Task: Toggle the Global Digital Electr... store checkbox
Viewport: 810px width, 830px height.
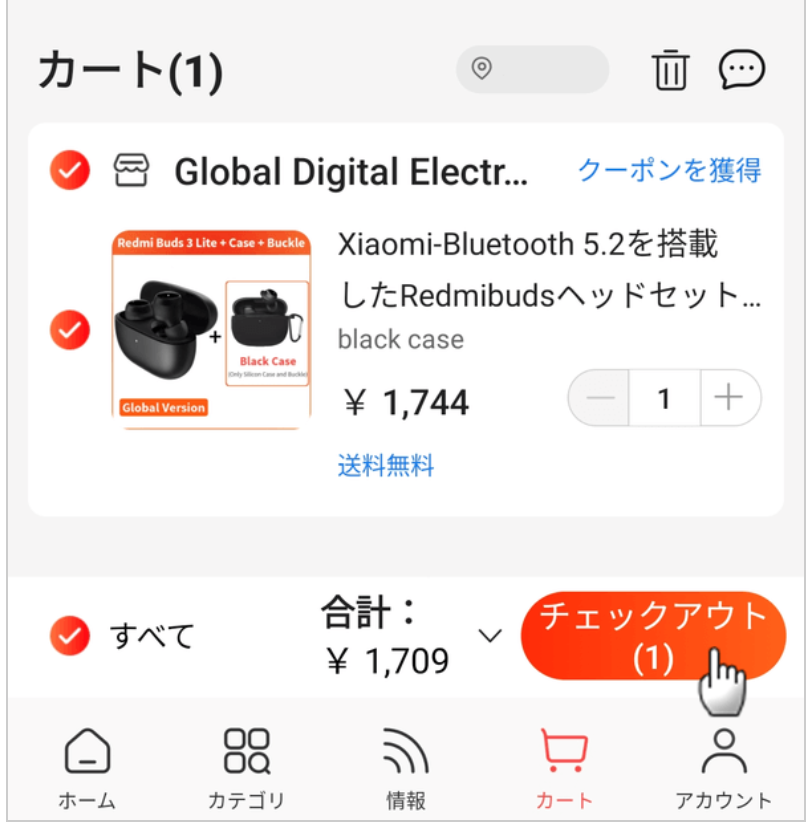Action: pos(70,172)
